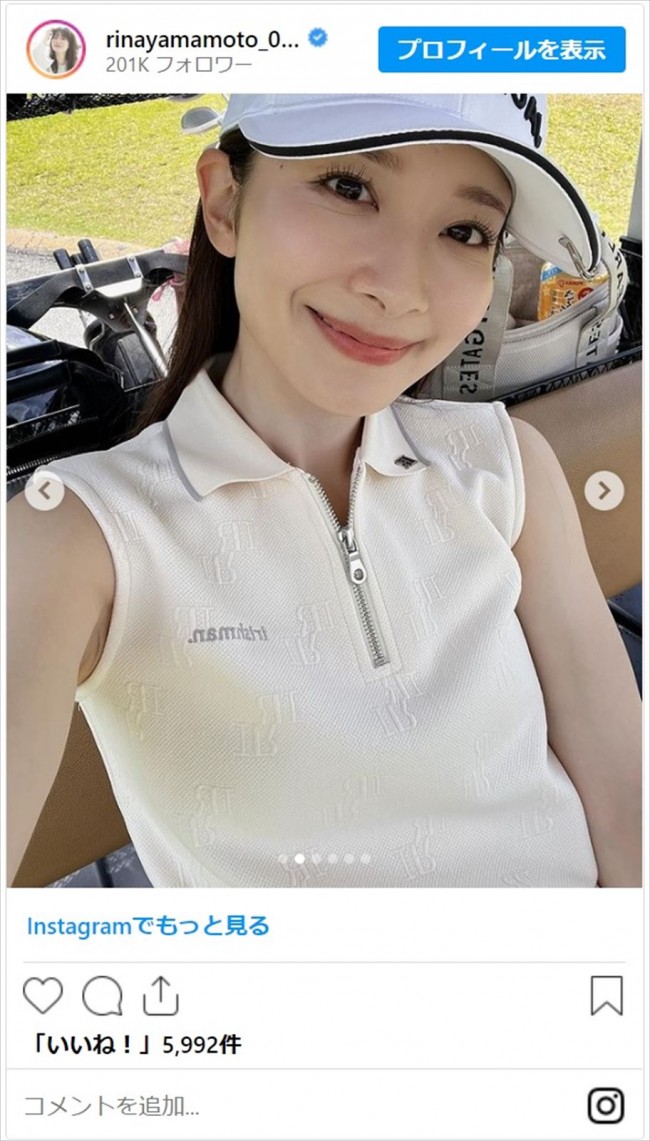Bookmark this post

(606, 996)
